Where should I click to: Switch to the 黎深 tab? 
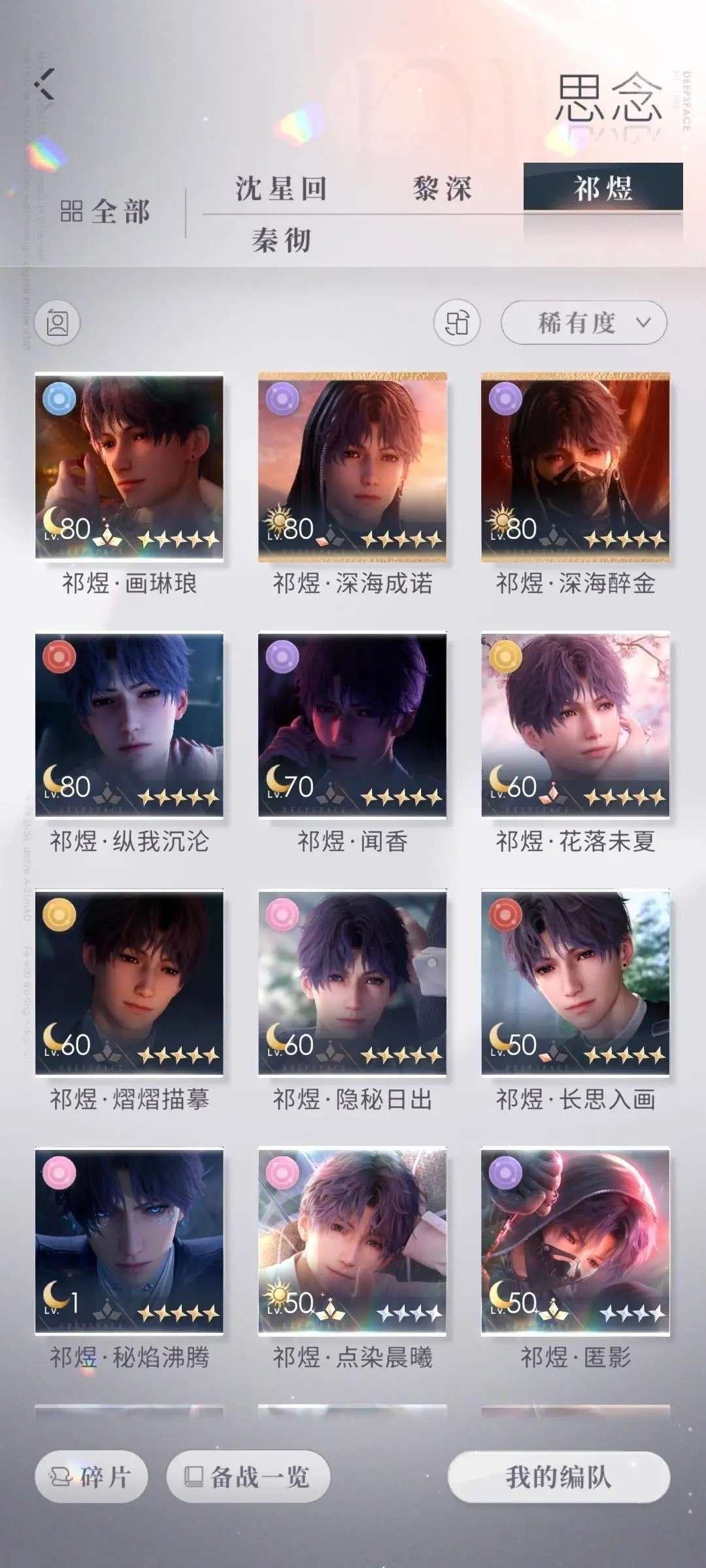[x=442, y=189]
